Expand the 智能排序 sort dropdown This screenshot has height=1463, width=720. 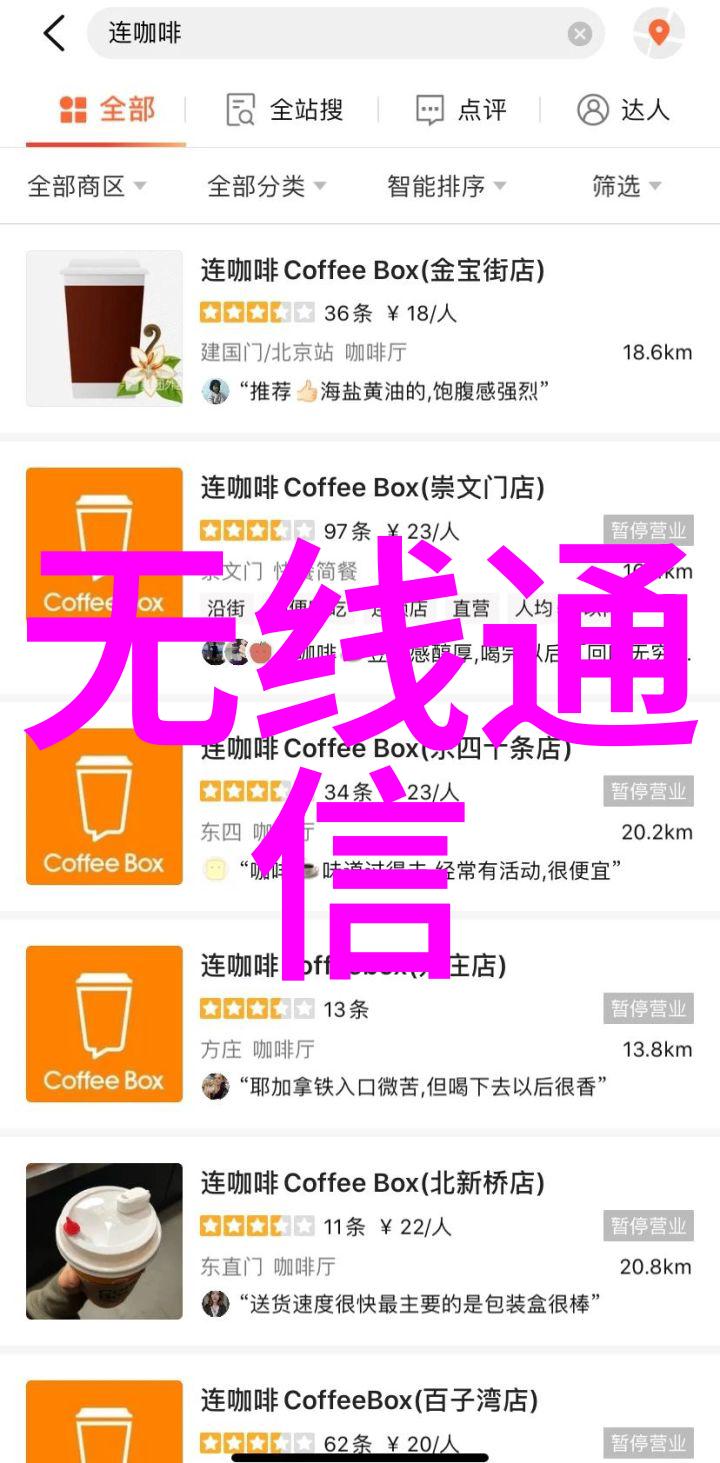click(446, 186)
